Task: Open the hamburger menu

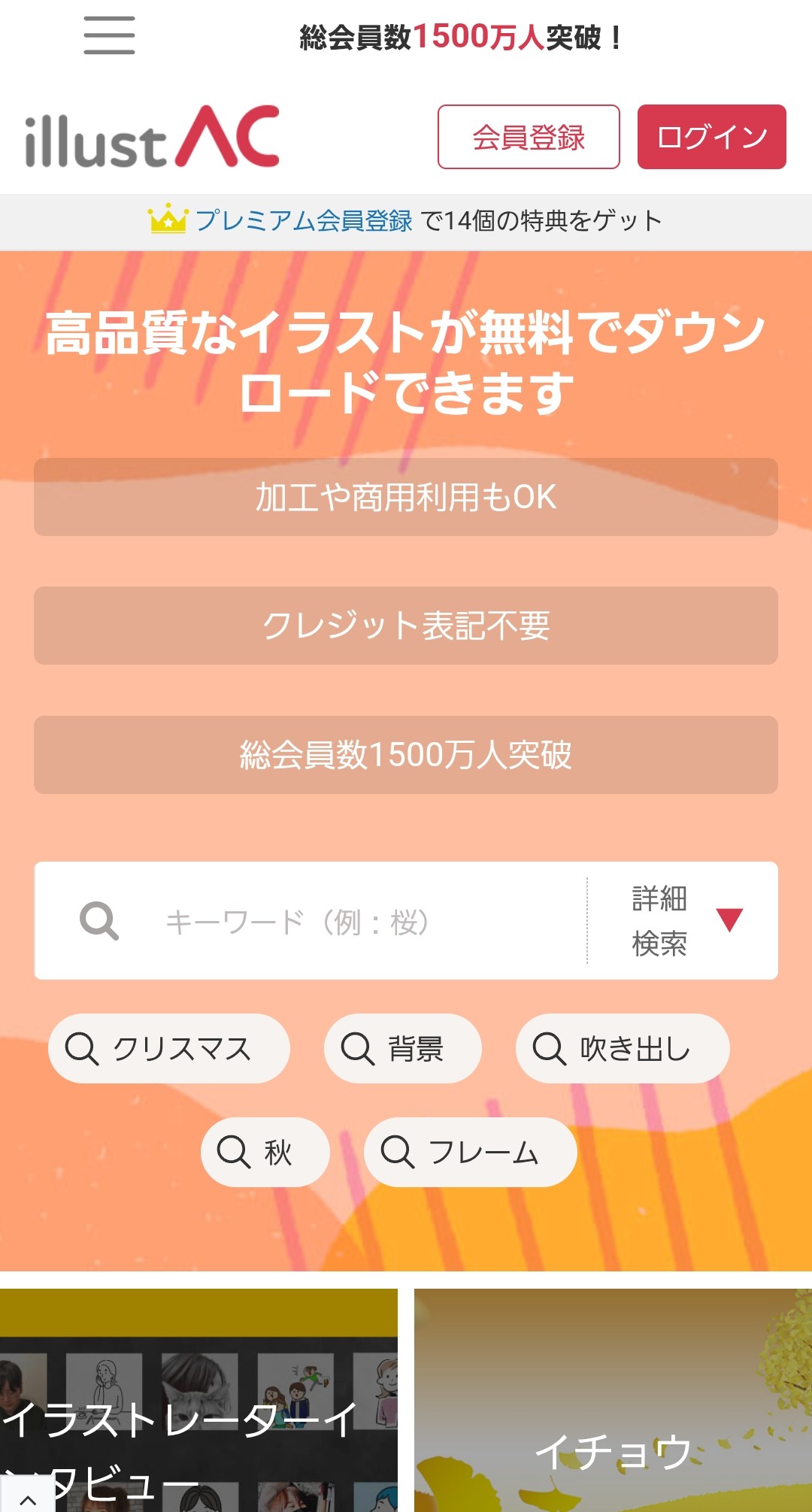Action: pos(109,35)
